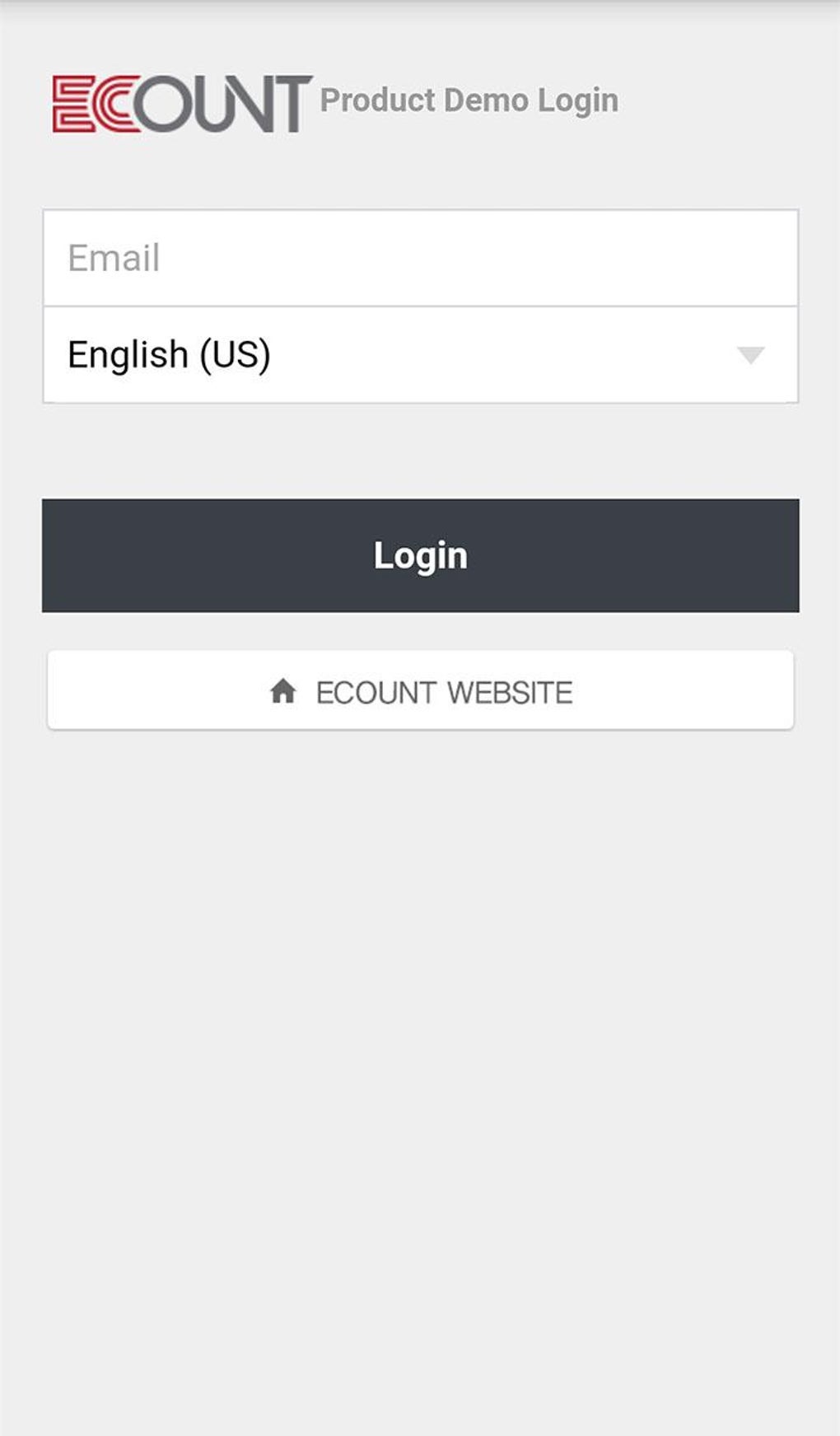
Task: Tap the ECOUNT WEBSITE label text
Action: [x=443, y=691]
